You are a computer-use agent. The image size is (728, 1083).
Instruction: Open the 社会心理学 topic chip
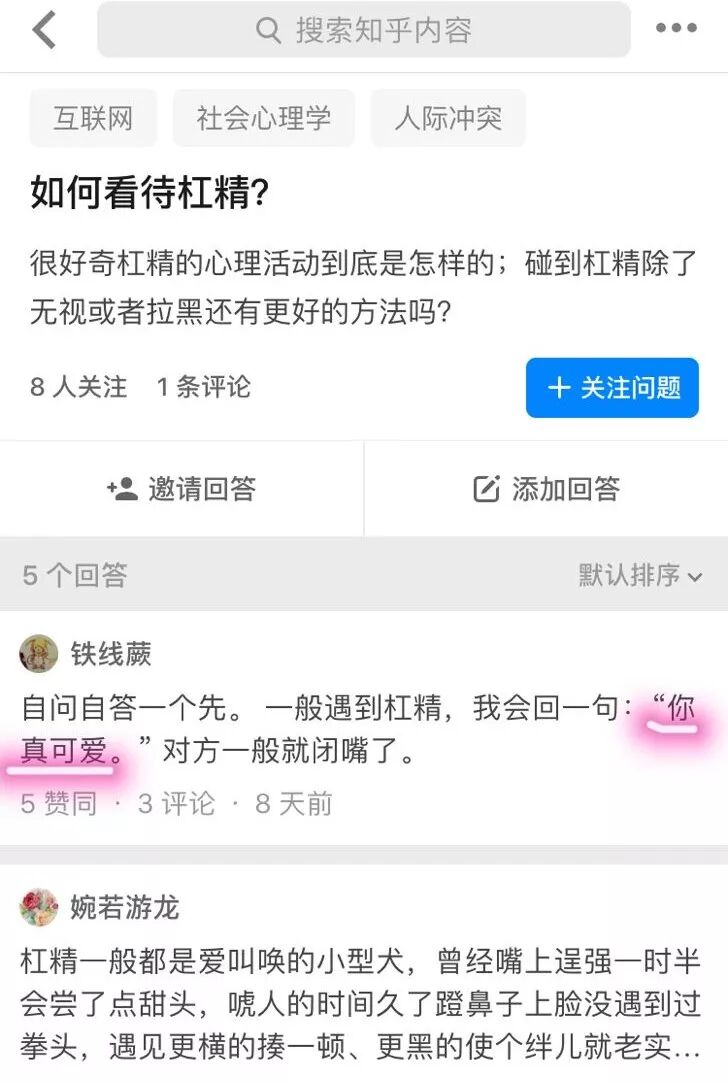[264, 119]
